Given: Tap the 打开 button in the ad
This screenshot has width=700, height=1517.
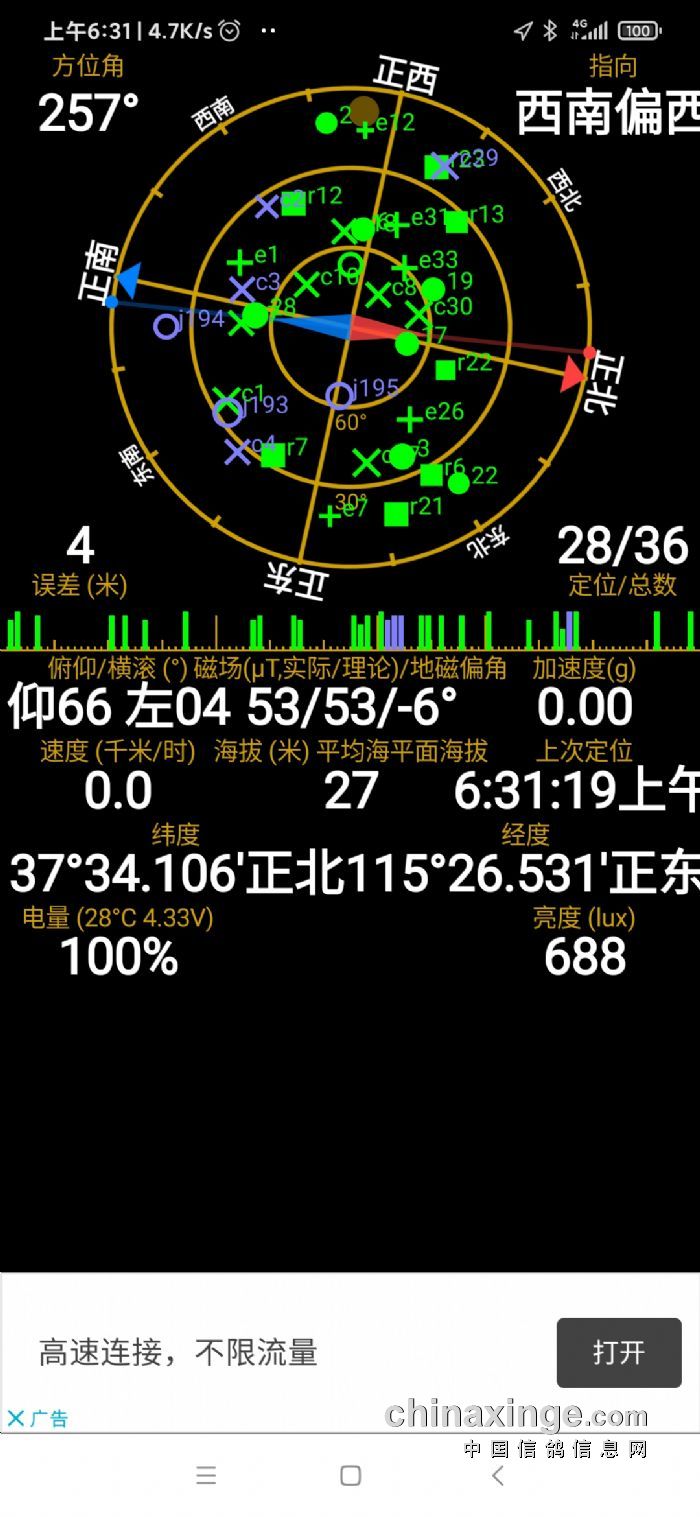Looking at the screenshot, I should [618, 1352].
